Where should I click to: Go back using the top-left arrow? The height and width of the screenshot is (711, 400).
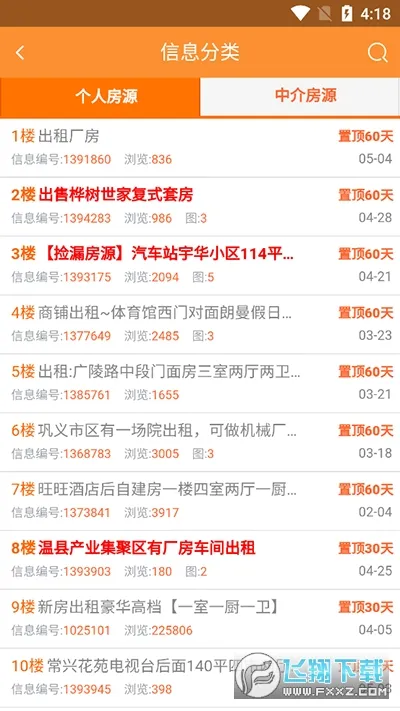point(20,53)
